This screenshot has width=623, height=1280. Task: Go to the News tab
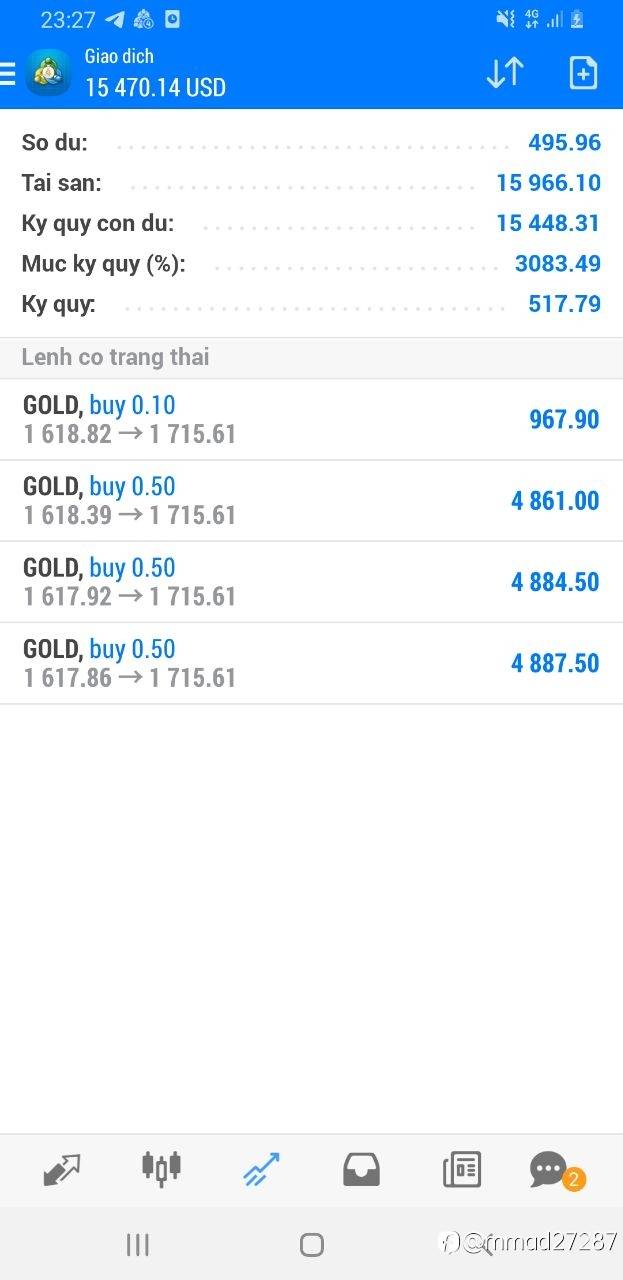[461, 1169]
